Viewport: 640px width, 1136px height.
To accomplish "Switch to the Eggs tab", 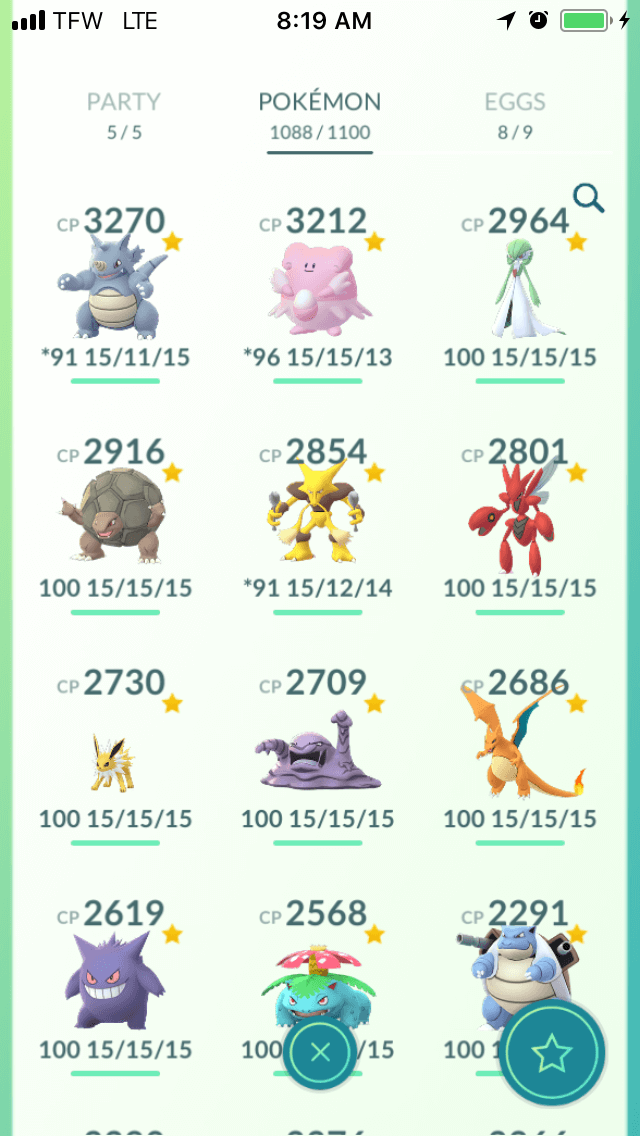I will click(x=515, y=115).
